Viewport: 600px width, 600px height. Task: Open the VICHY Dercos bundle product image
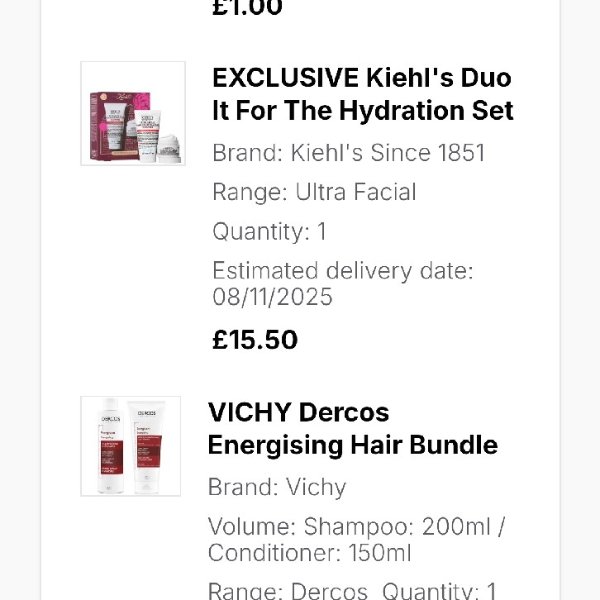[x=131, y=446]
